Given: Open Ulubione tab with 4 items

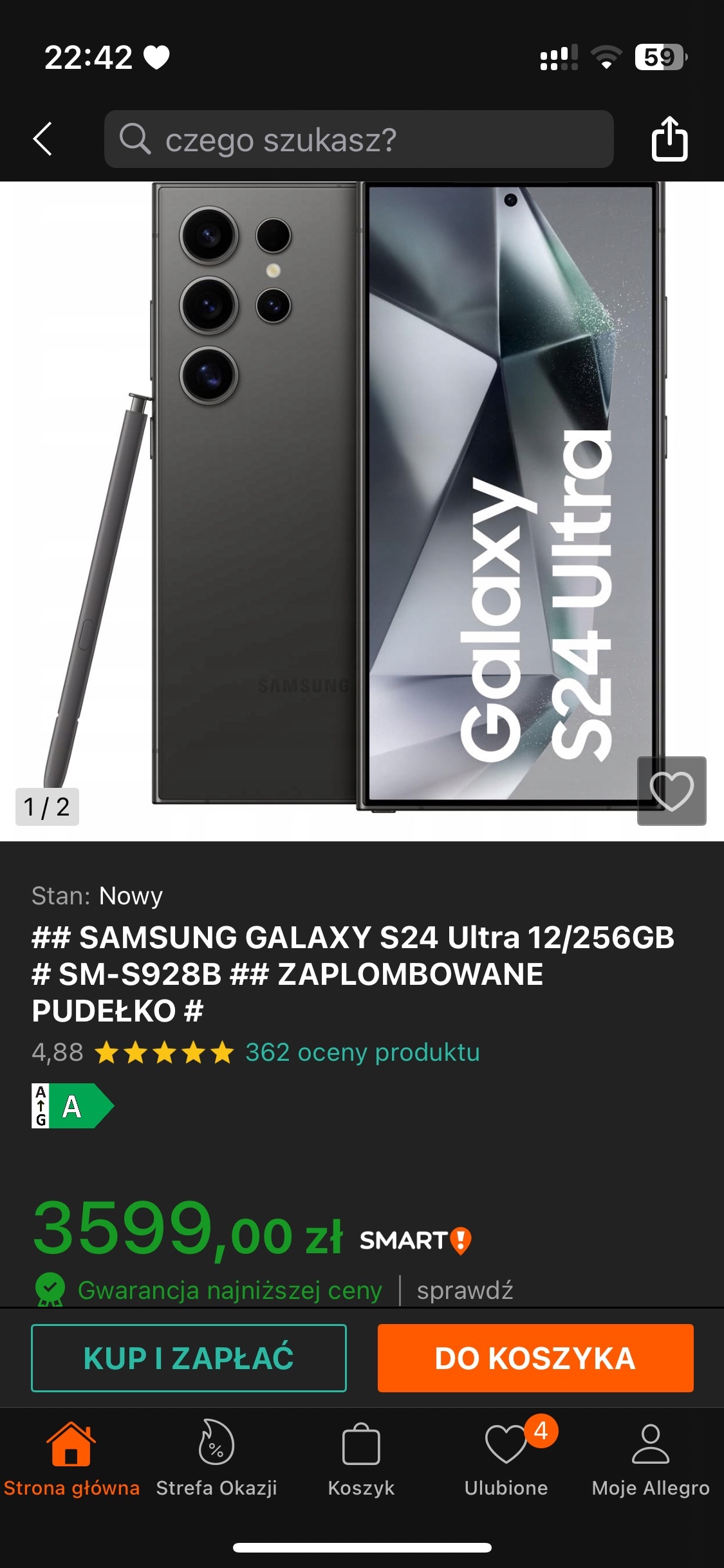Looking at the screenshot, I should (x=506, y=1460).
